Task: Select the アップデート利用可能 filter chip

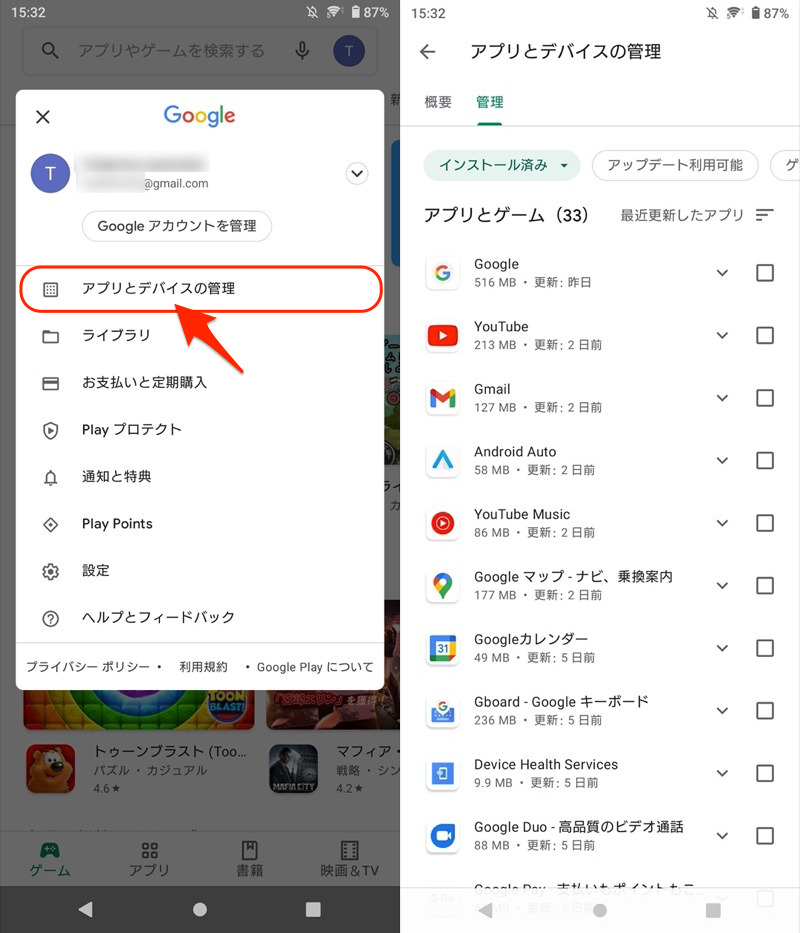Action: (x=674, y=165)
